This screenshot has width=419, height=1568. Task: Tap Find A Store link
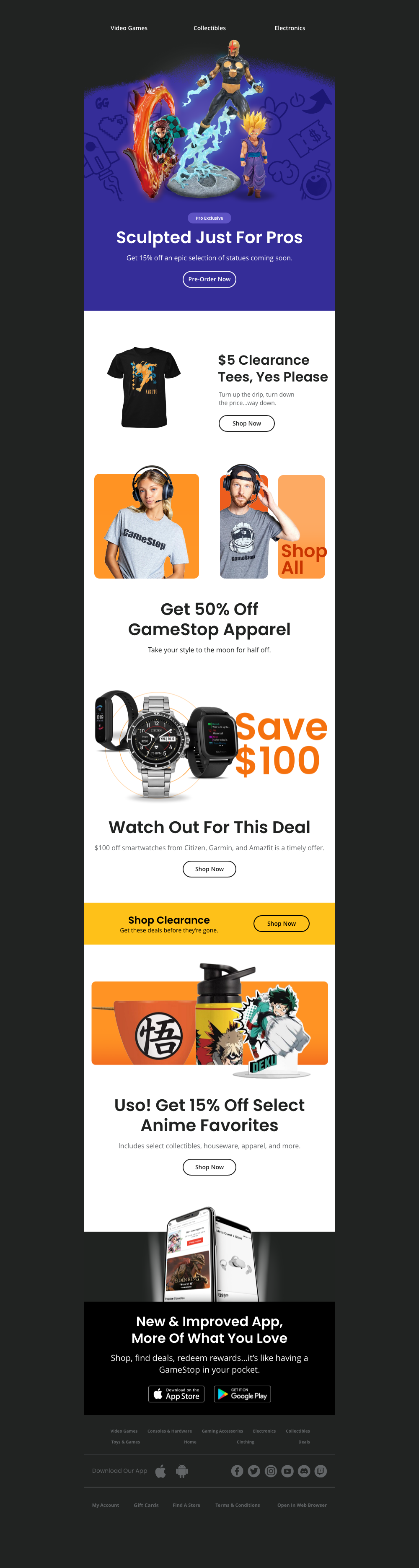pyautogui.click(x=186, y=1505)
